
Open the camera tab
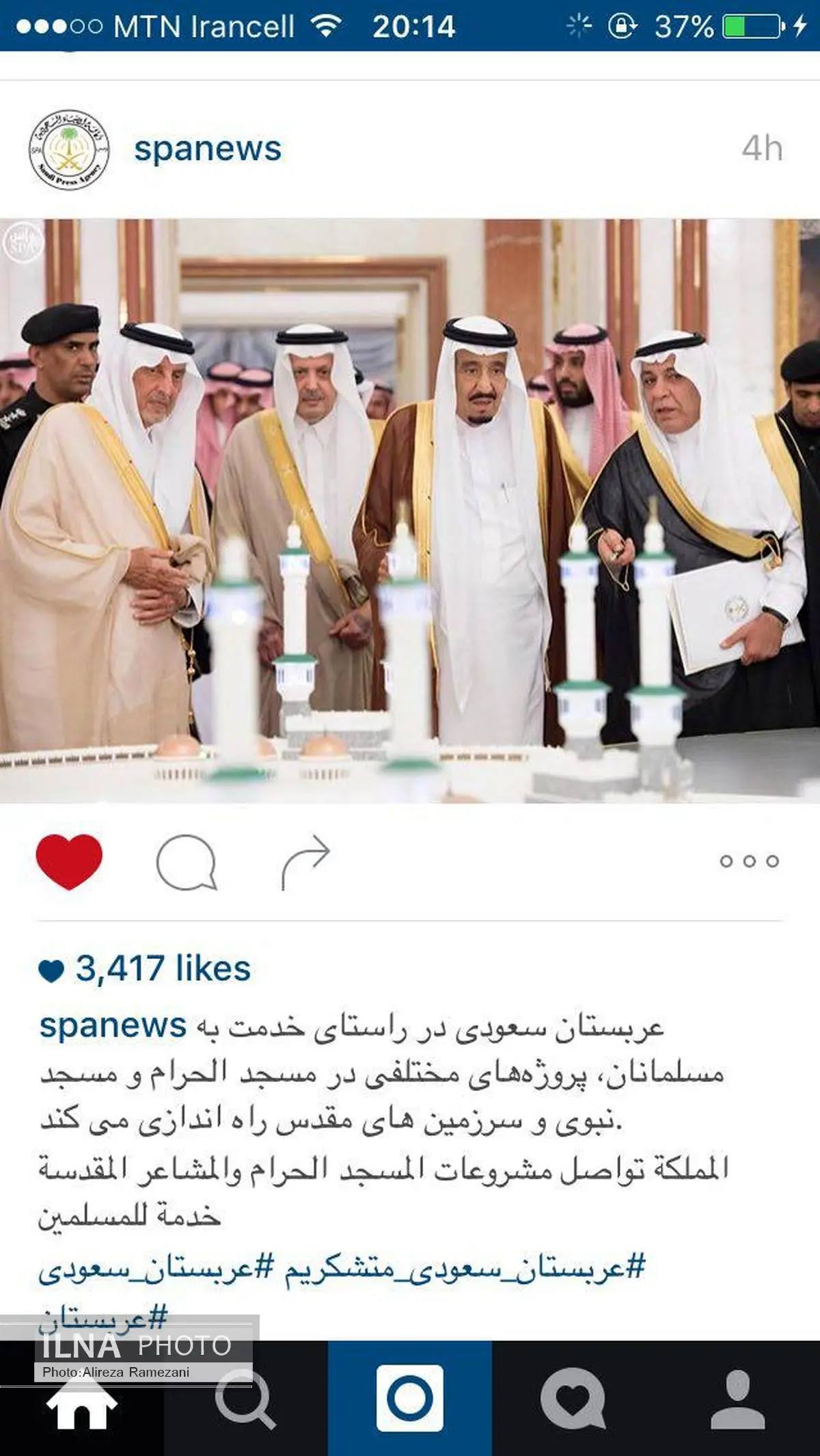click(409, 1398)
